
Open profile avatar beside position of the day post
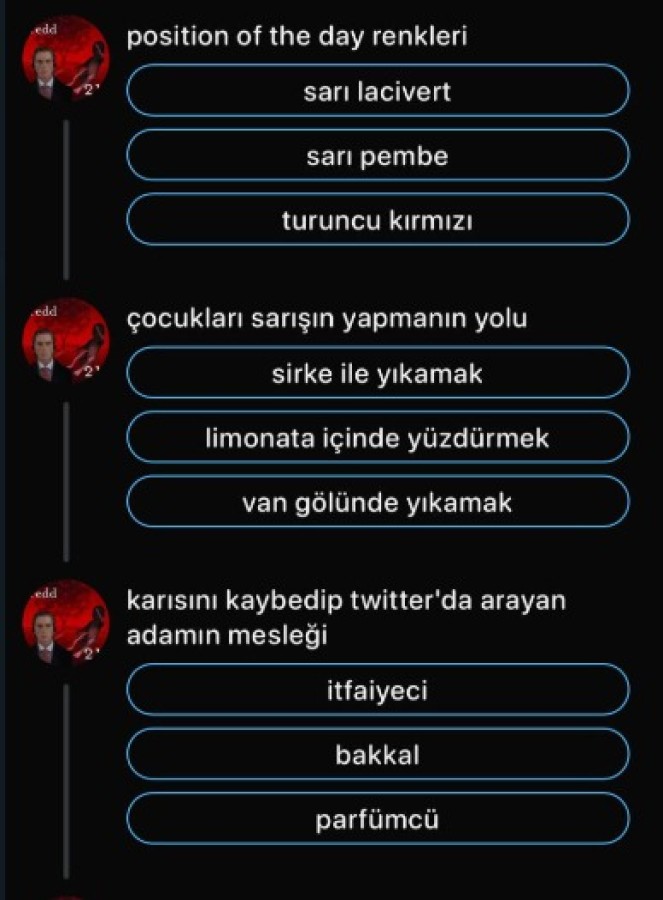64,59
